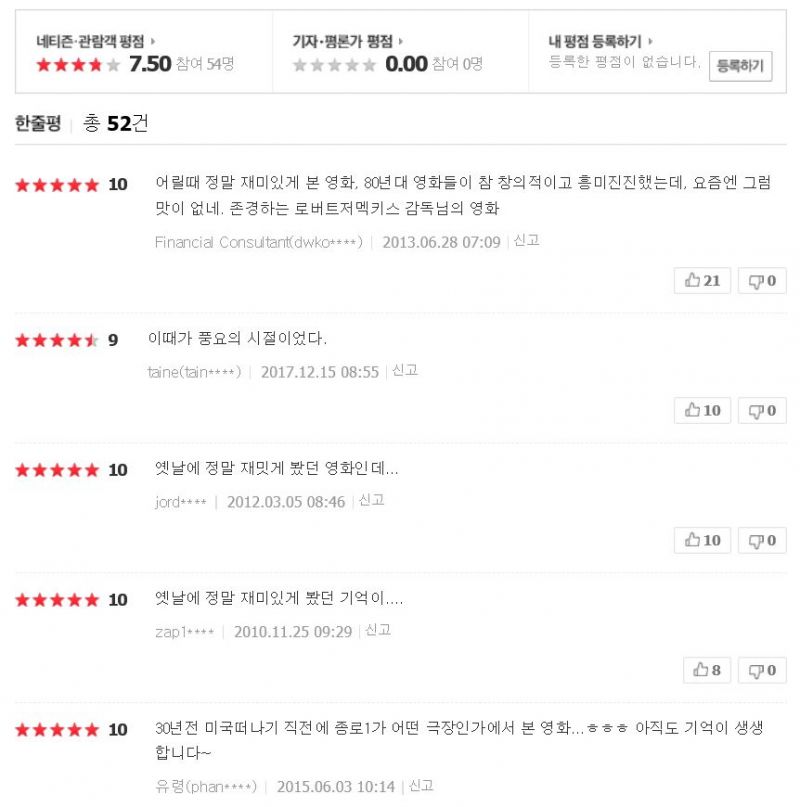Open Financial Consultant(dwko****) user profile
Viewport: 800px width, 807px height.
point(258,242)
